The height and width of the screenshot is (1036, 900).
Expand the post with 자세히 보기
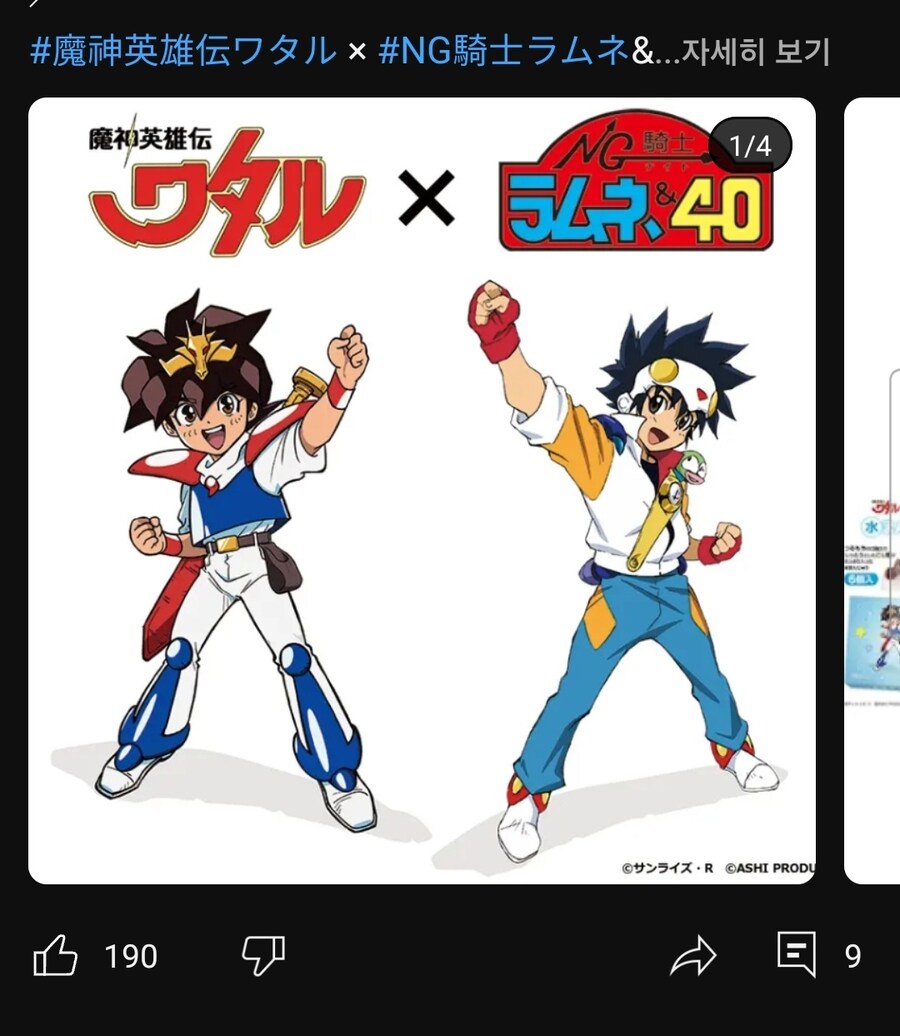tap(755, 51)
